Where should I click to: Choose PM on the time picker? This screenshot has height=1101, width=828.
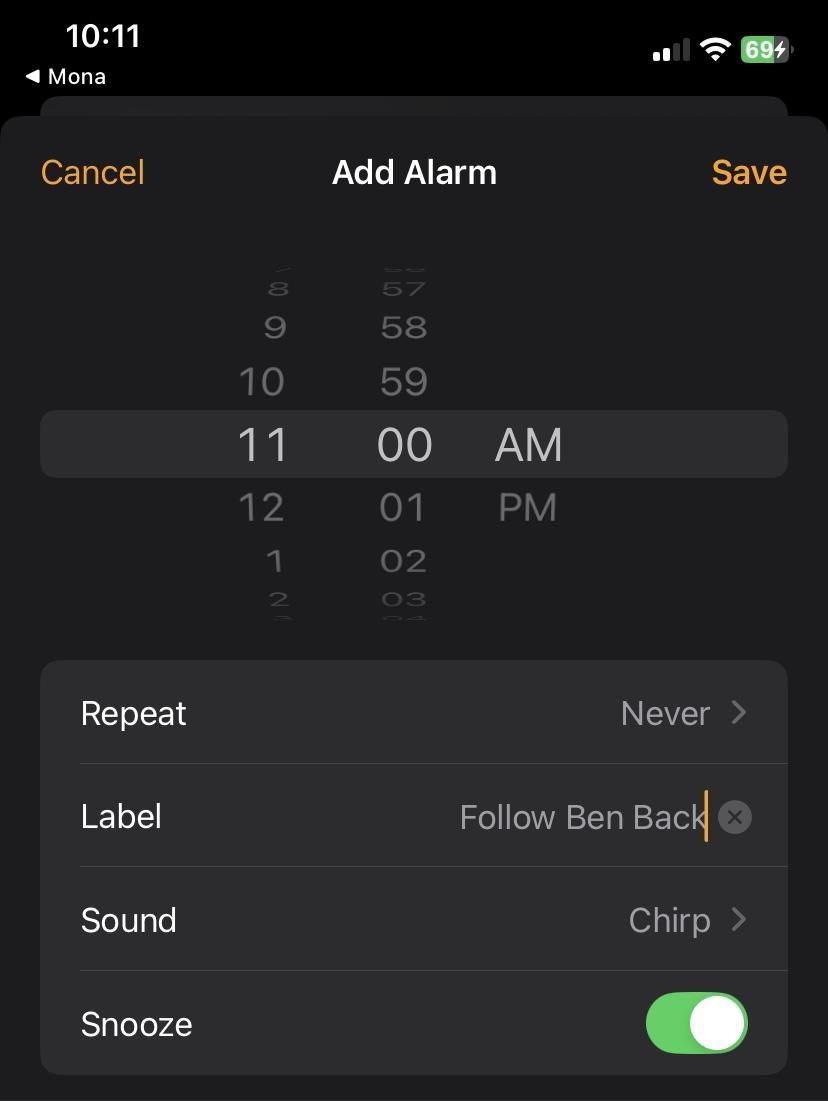coord(527,507)
